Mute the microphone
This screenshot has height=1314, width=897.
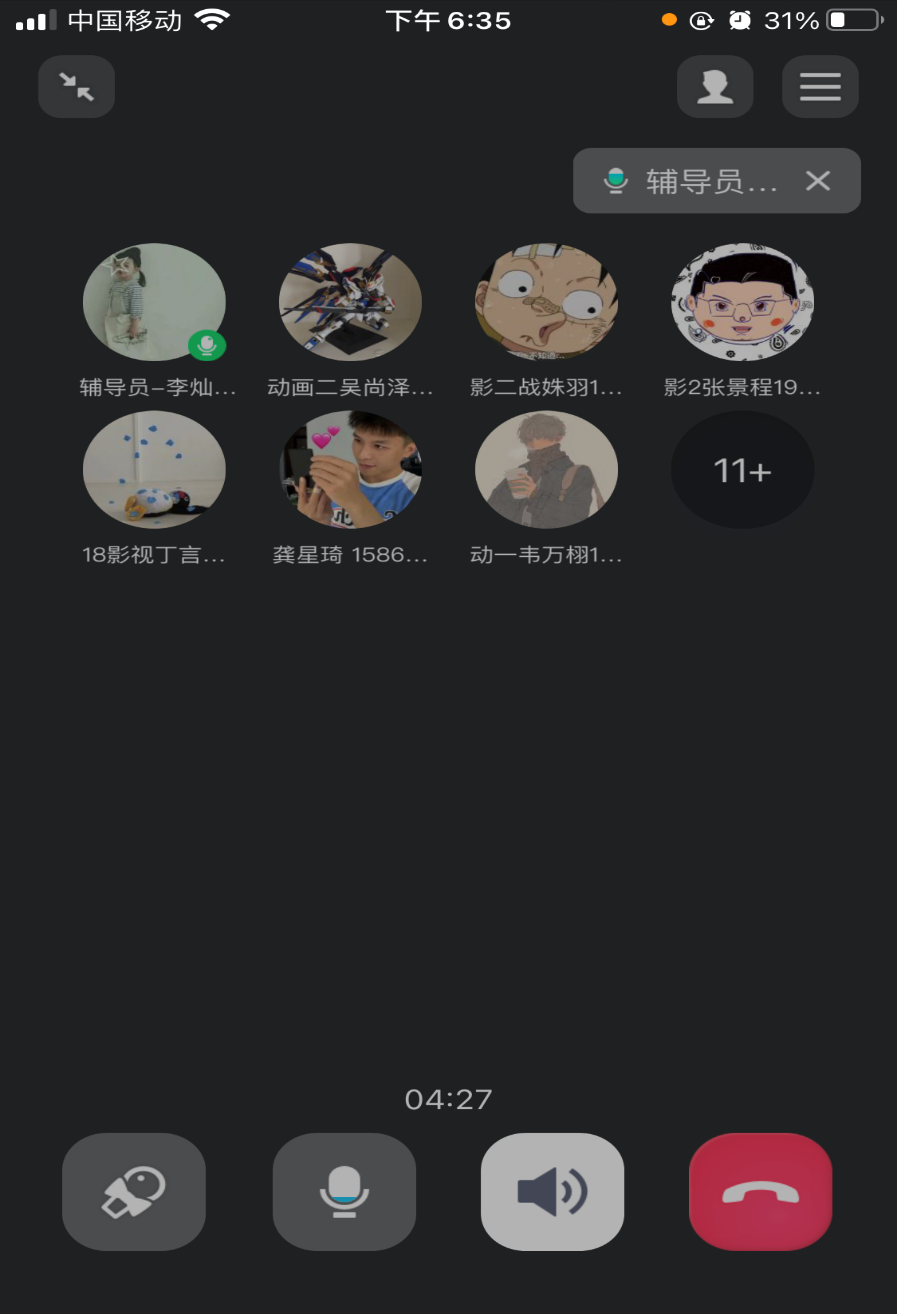tap(344, 1191)
